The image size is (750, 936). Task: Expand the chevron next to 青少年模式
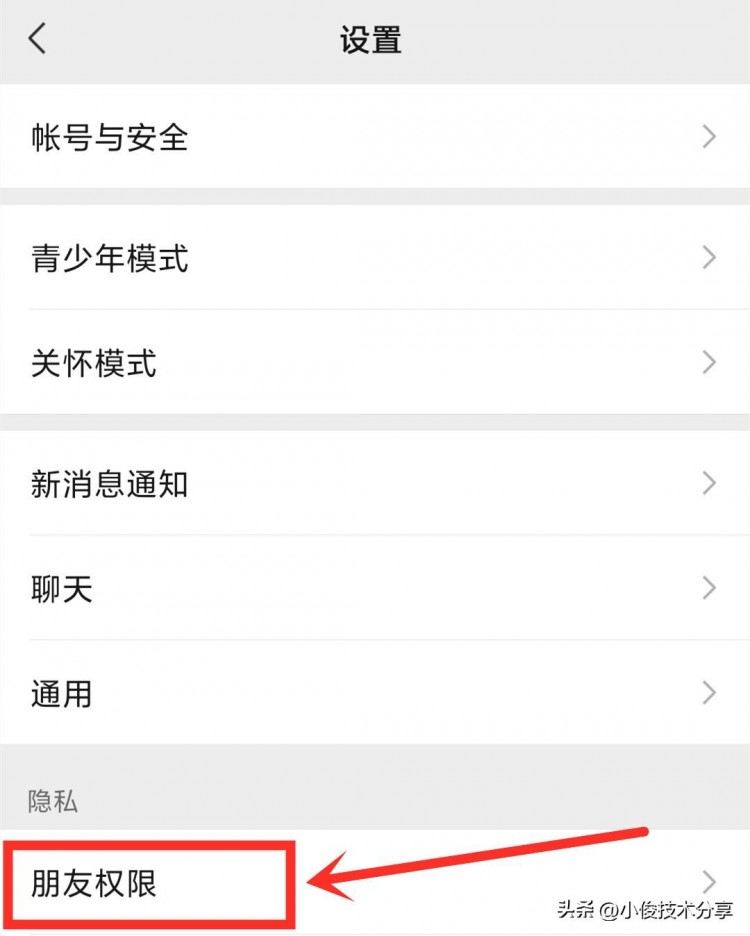(x=710, y=257)
